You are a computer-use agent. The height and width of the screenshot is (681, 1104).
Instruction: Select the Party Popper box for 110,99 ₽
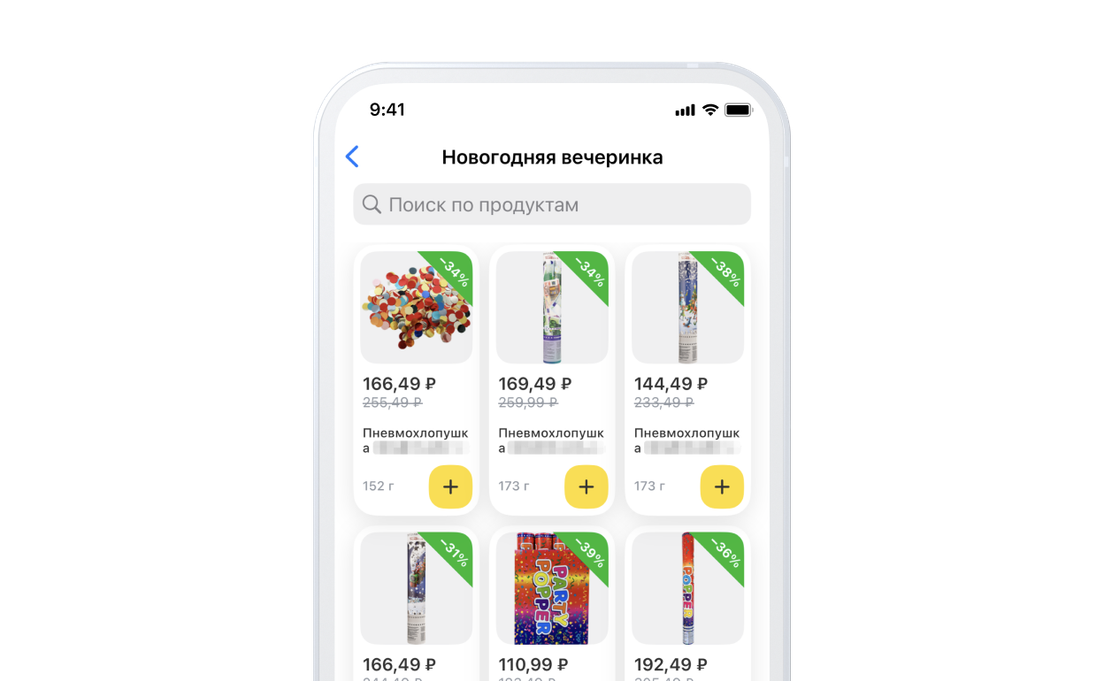coord(552,588)
